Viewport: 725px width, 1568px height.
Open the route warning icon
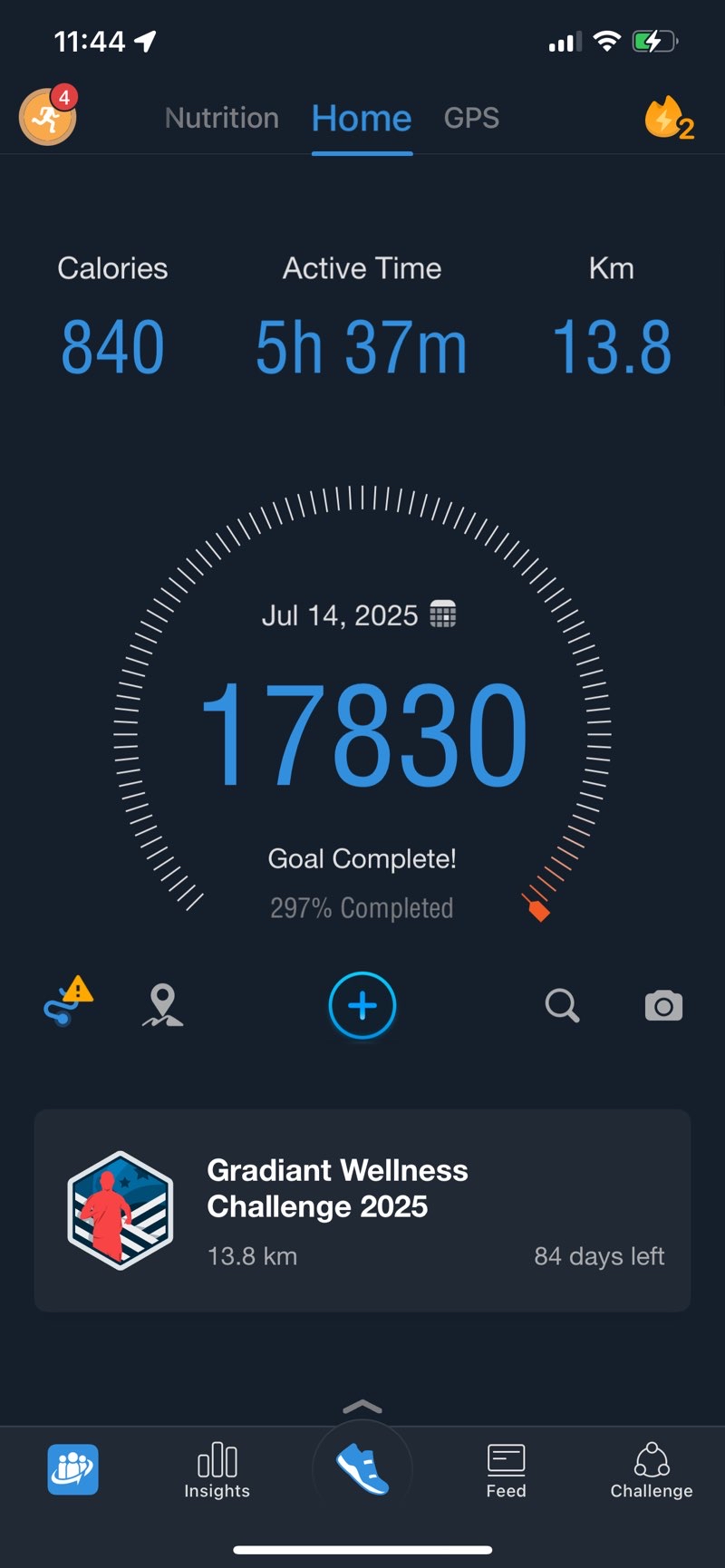click(x=68, y=1001)
